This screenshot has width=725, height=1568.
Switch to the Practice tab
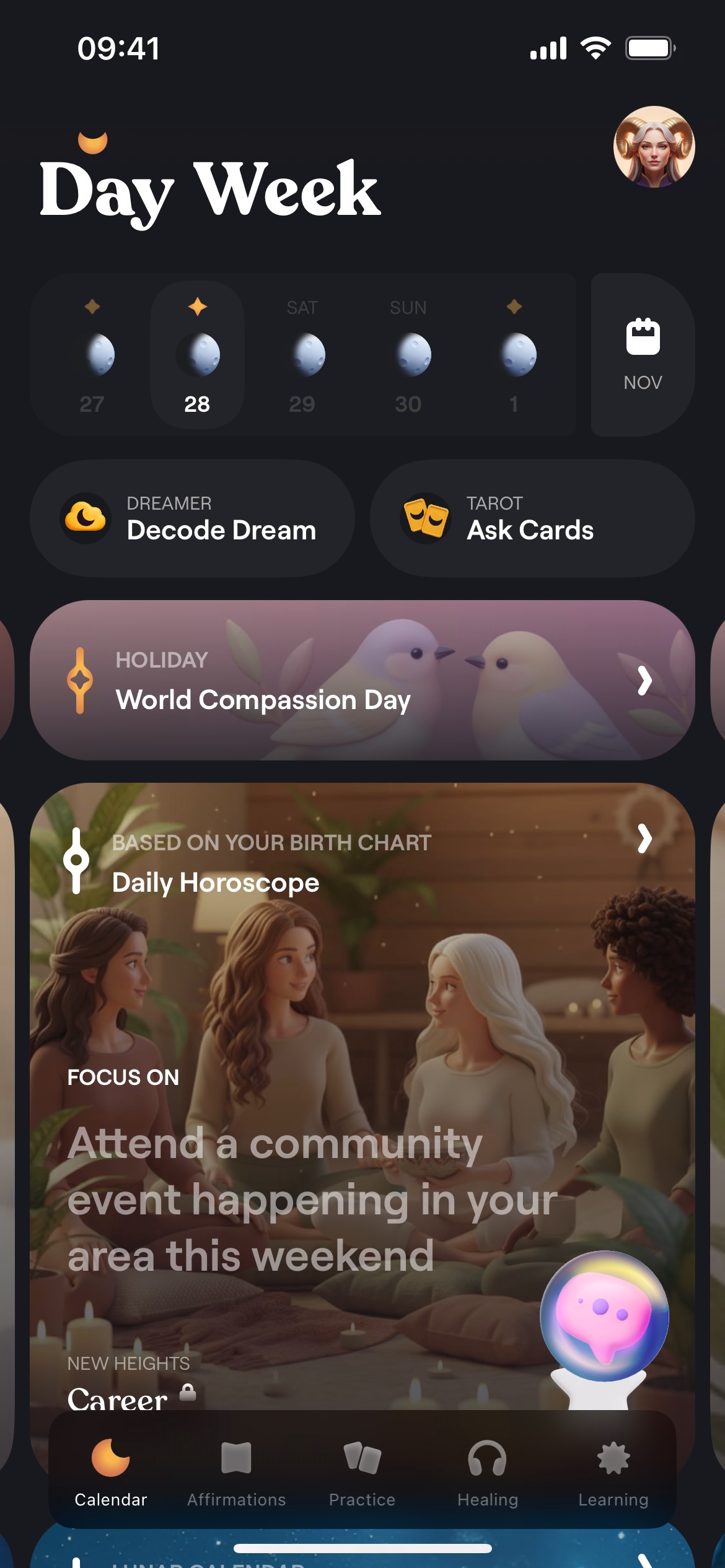tap(362, 1473)
